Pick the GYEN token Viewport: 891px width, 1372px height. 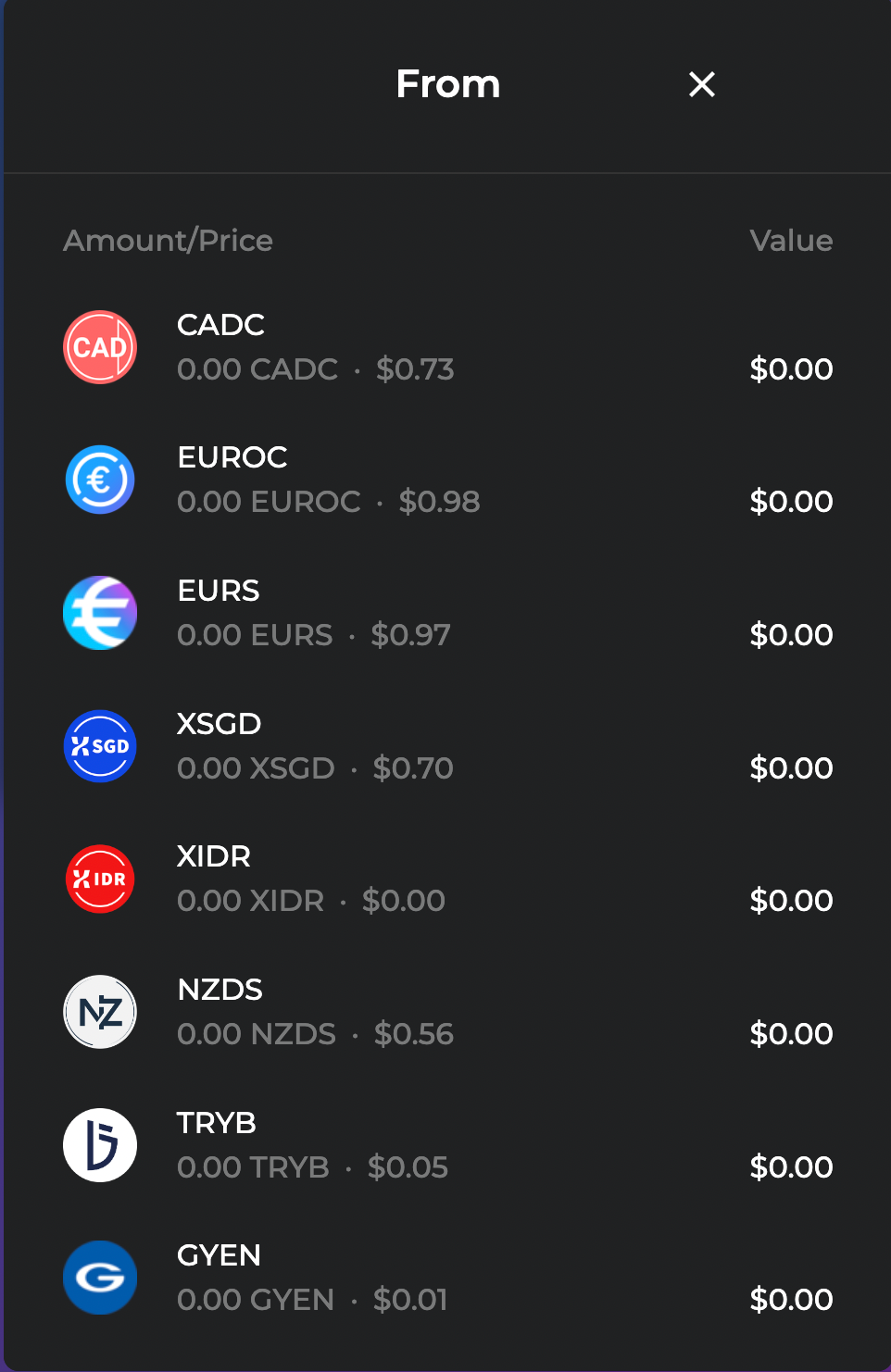[446, 1278]
